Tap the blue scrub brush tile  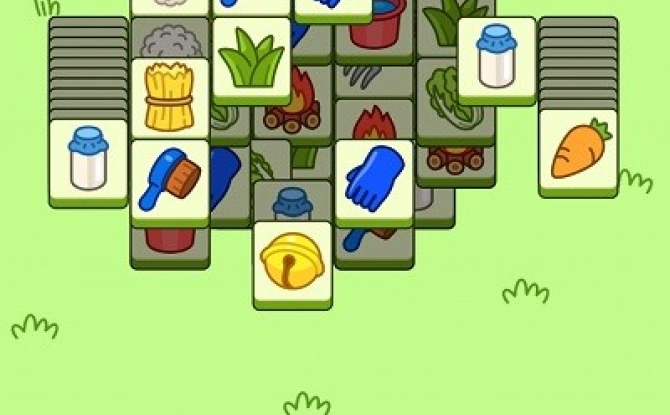click(169, 180)
